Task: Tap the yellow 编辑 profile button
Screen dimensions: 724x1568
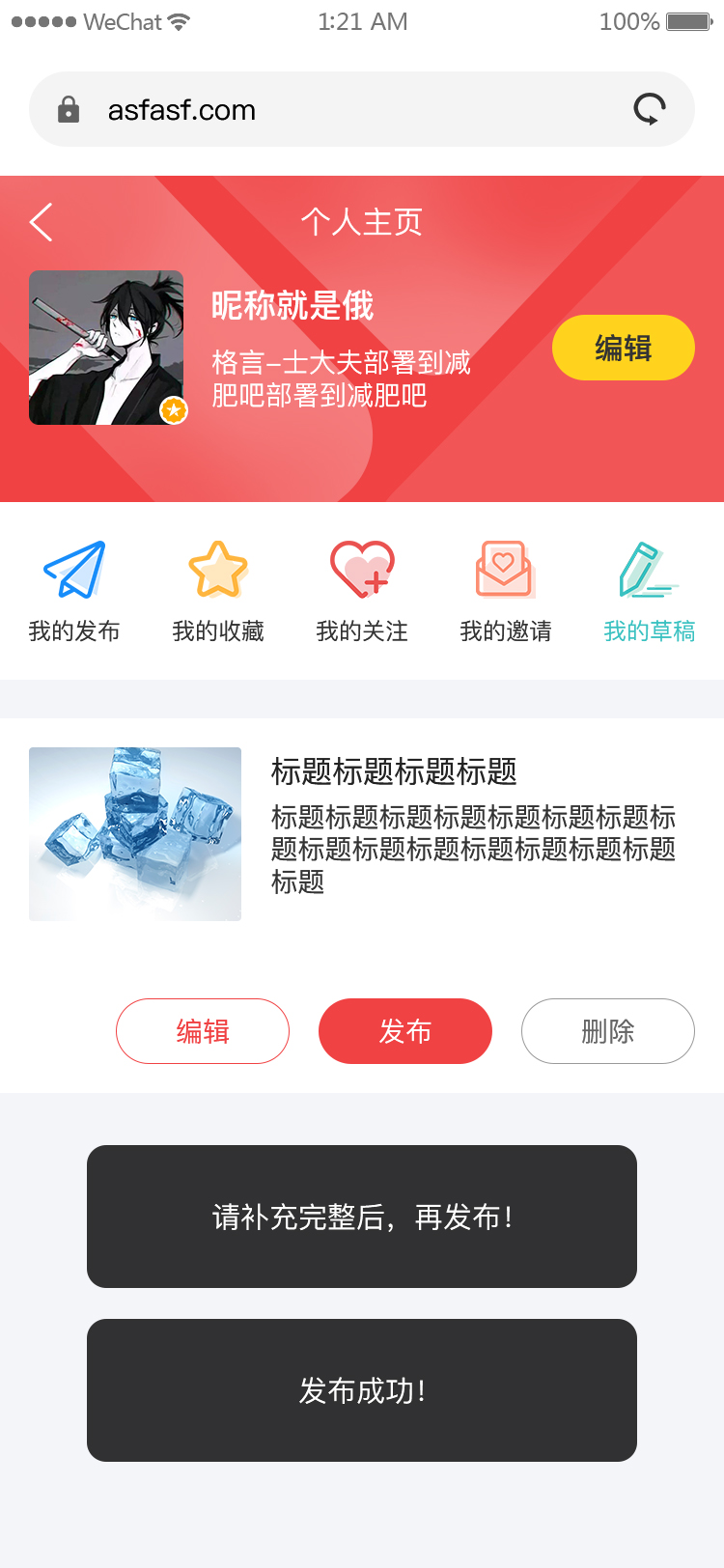Action: click(623, 348)
